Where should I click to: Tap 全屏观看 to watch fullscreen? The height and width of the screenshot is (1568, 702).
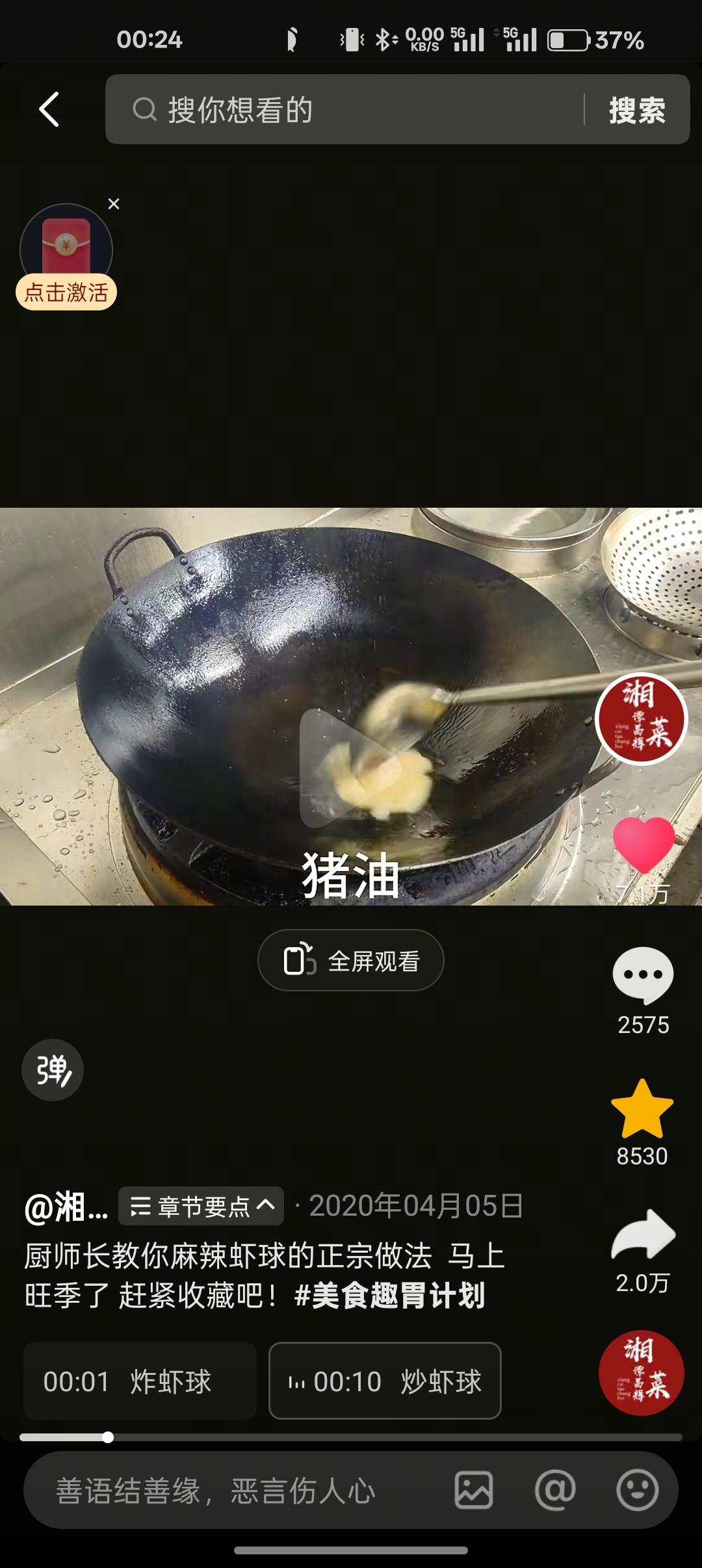351,960
